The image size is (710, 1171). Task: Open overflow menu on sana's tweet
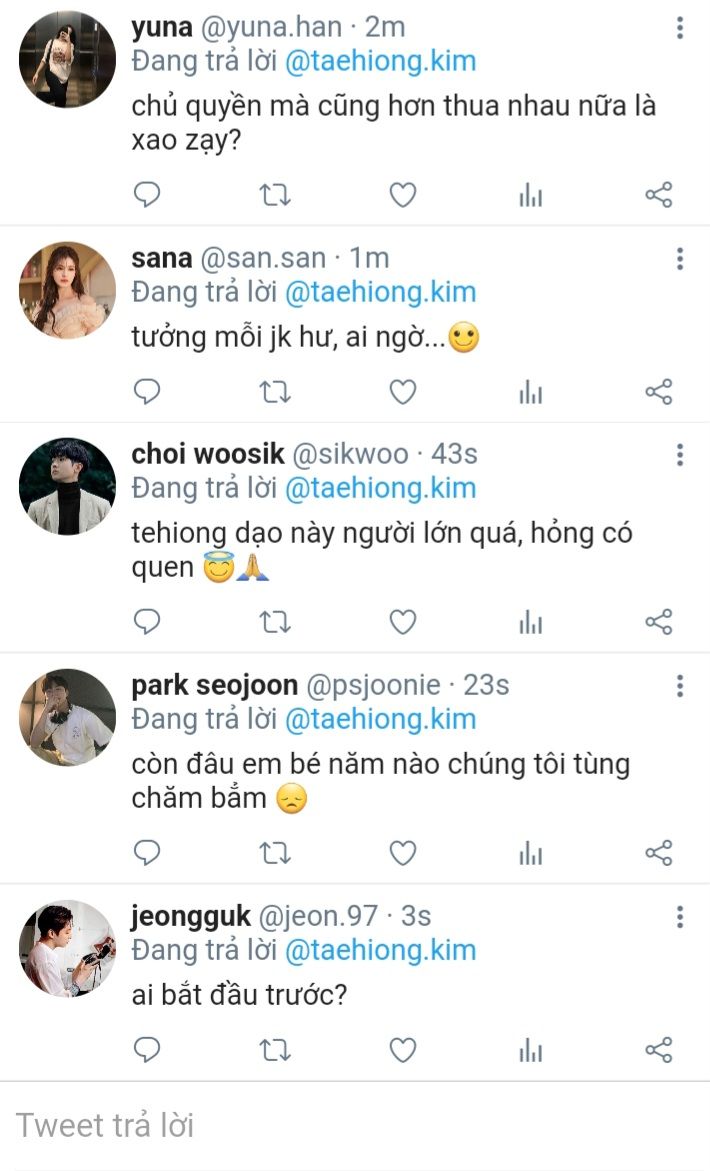680,259
